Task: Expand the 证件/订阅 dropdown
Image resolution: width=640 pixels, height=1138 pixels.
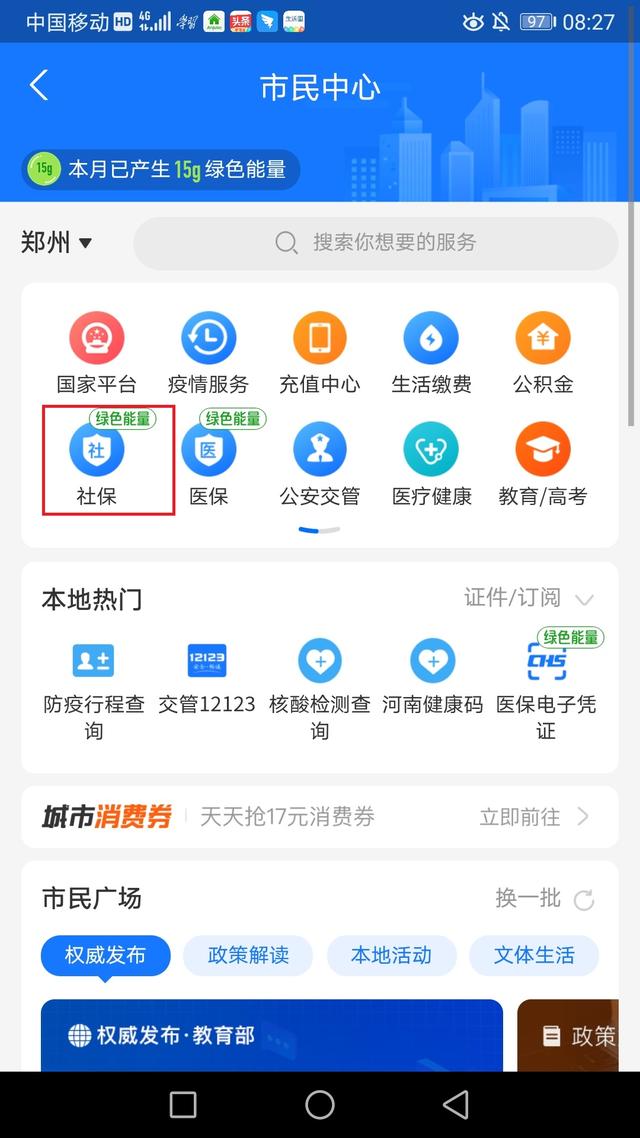Action: (x=529, y=598)
